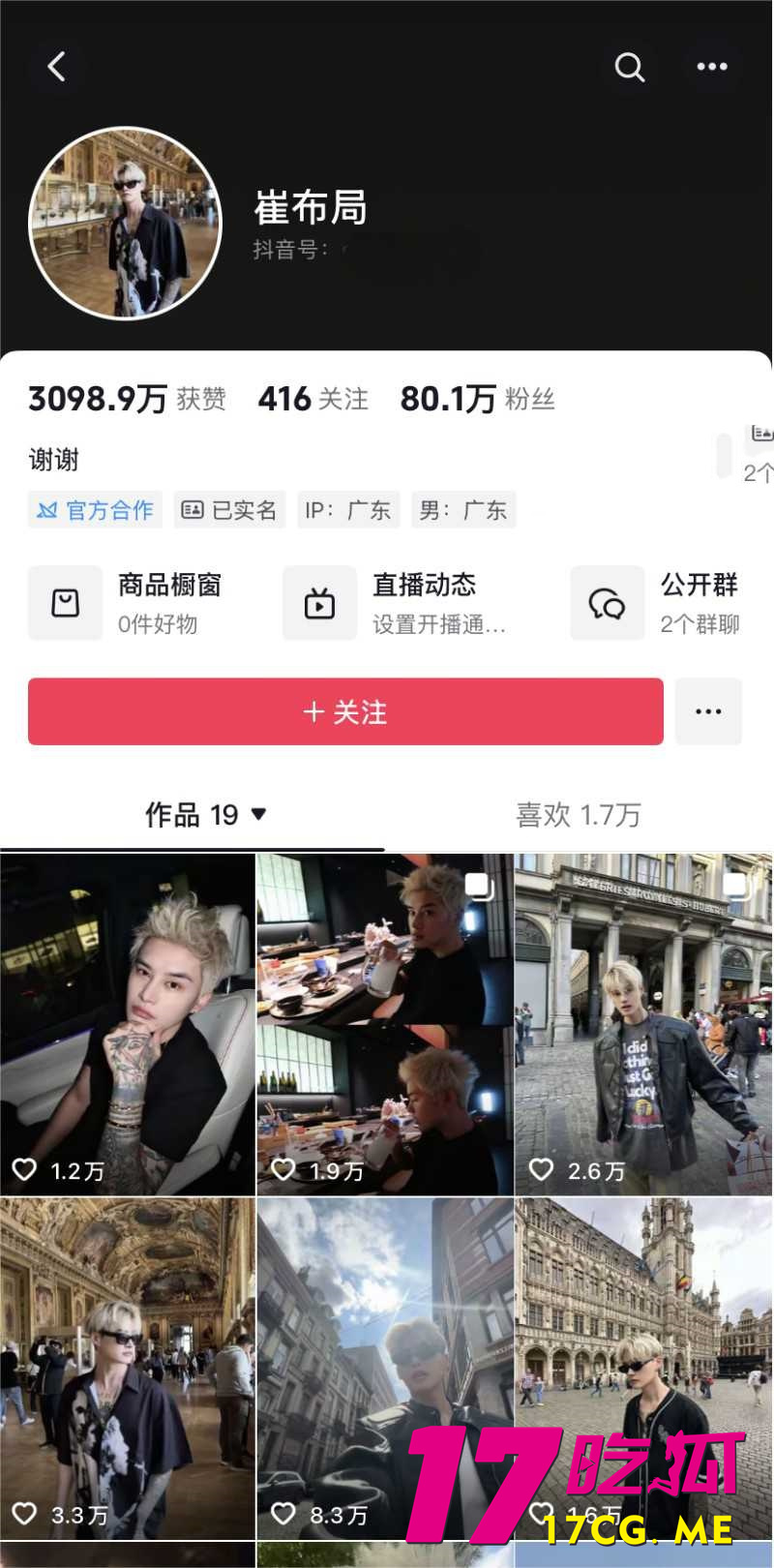Tap the red 关注 follow button
This screenshot has width=774, height=1568.
(x=344, y=711)
